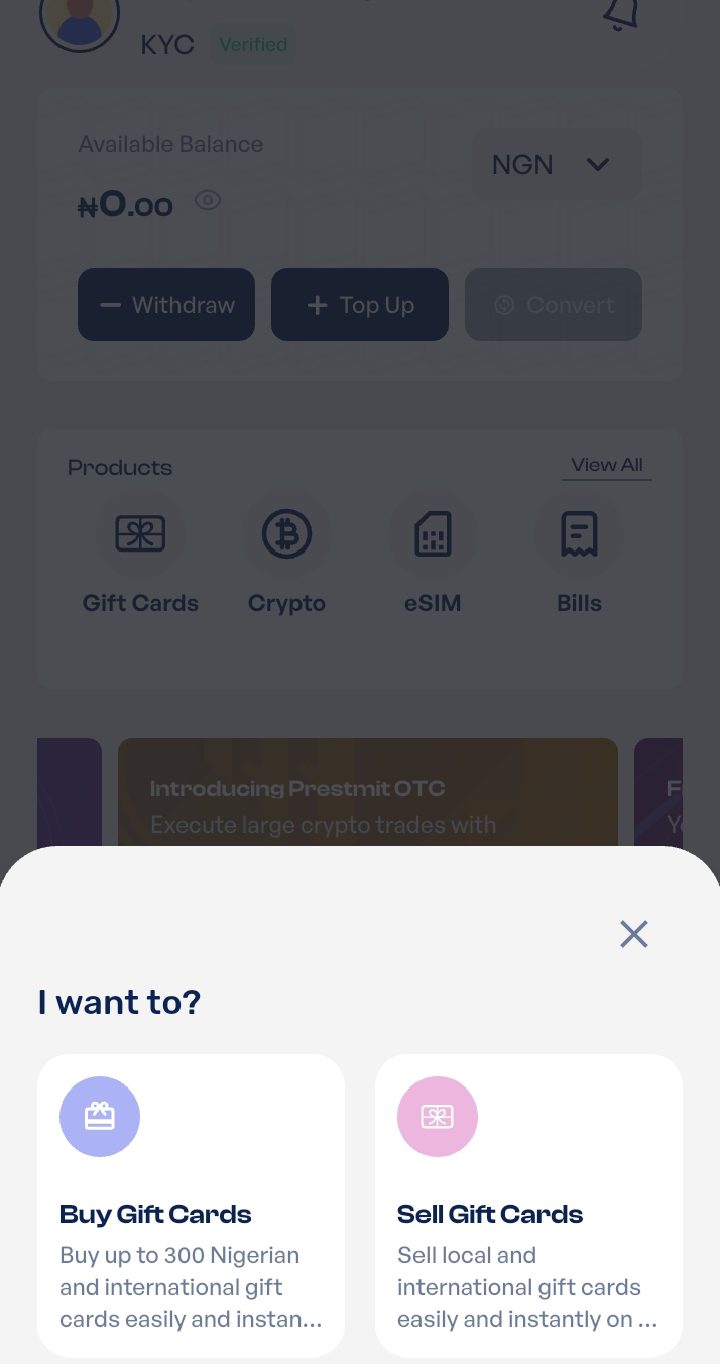Select the Crypto product icon

click(x=287, y=533)
